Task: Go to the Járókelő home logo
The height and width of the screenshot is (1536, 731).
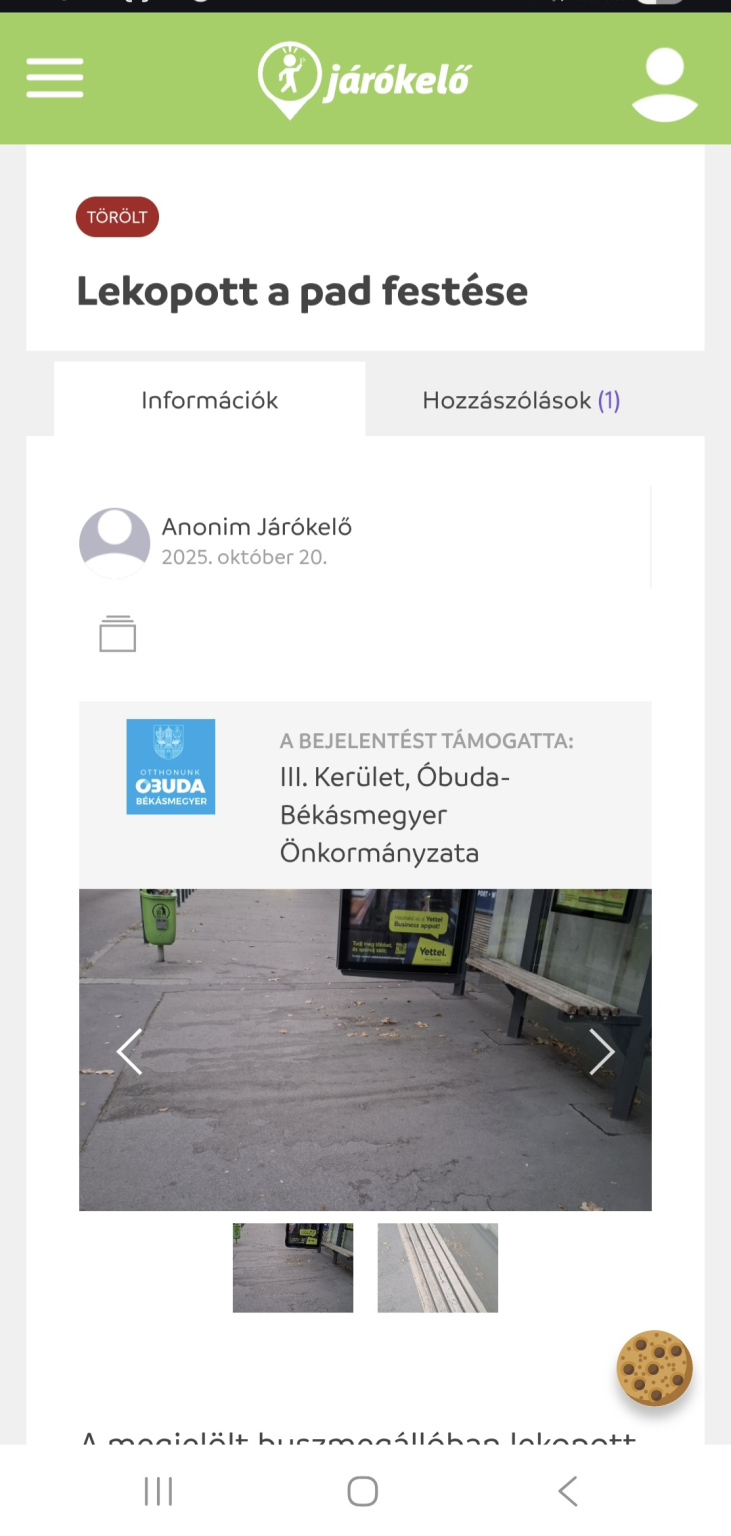Action: coord(364,79)
